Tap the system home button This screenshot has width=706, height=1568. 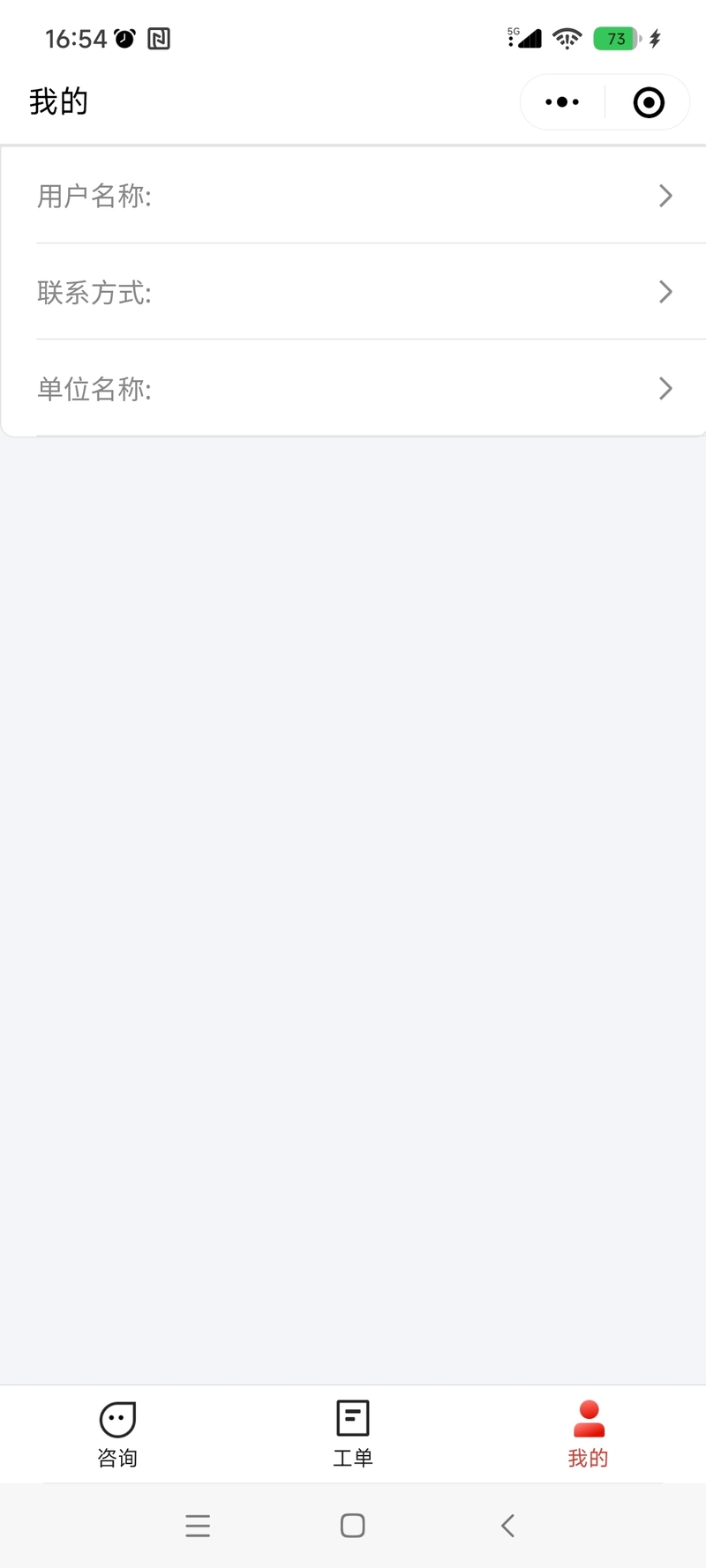(x=353, y=1526)
